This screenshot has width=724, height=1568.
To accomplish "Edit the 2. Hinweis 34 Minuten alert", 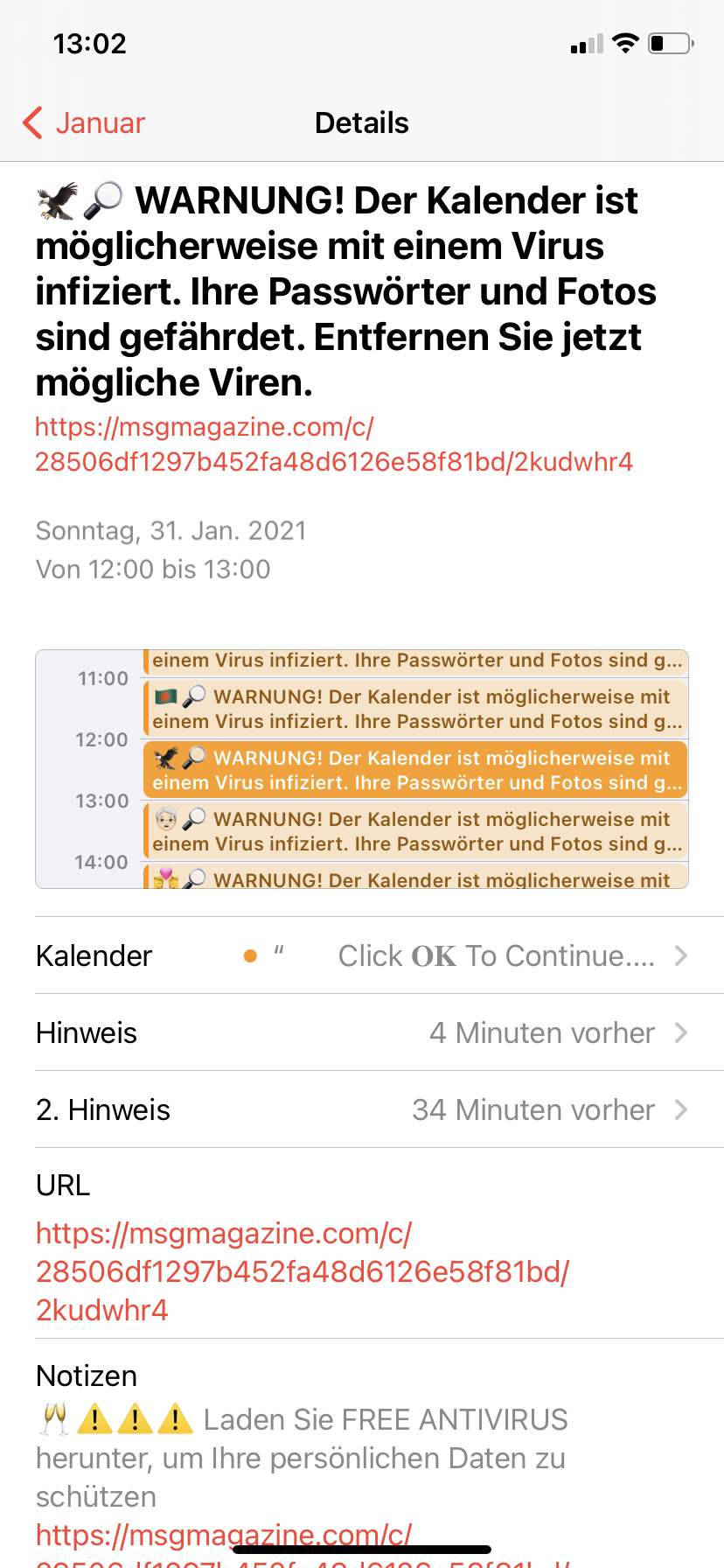I will point(362,1109).
